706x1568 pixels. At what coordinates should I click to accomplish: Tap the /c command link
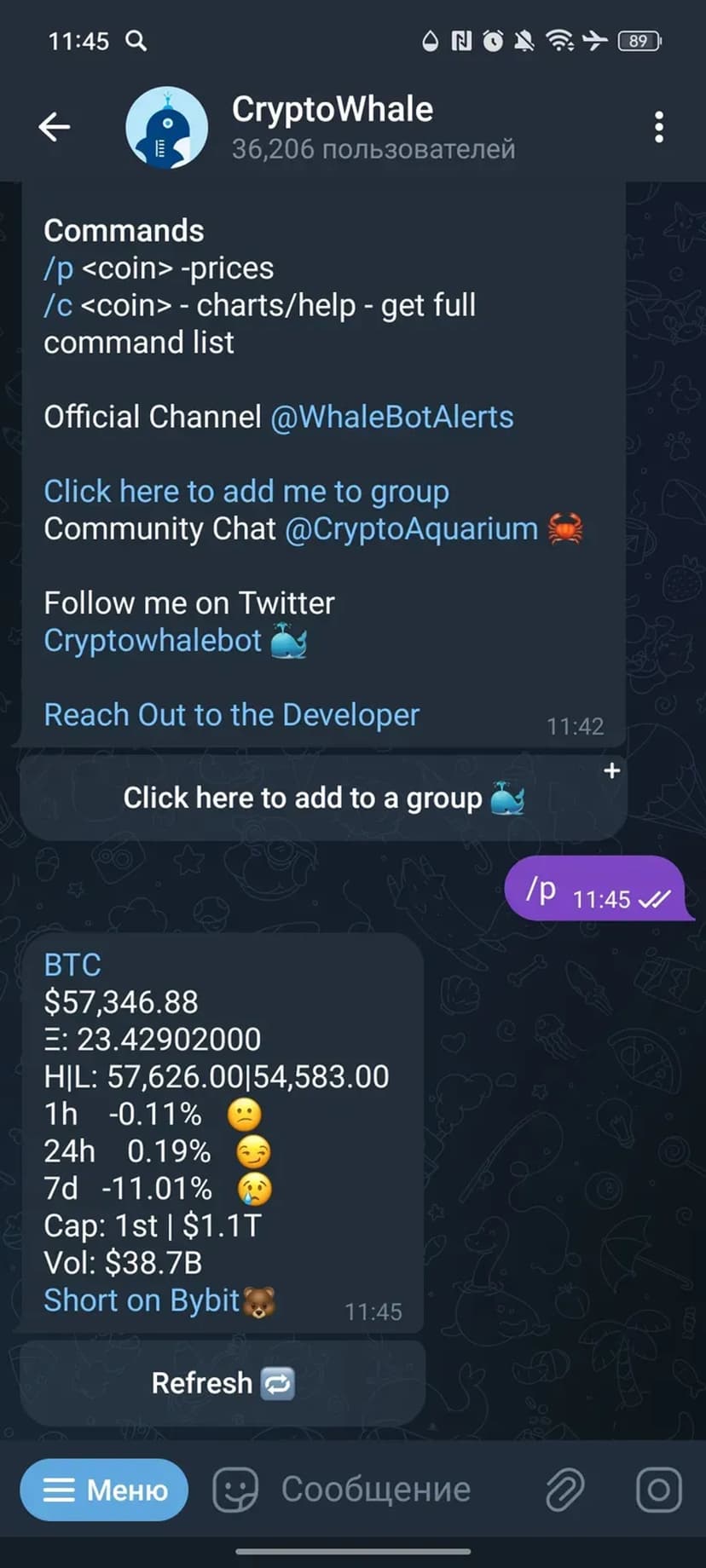click(x=58, y=305)
